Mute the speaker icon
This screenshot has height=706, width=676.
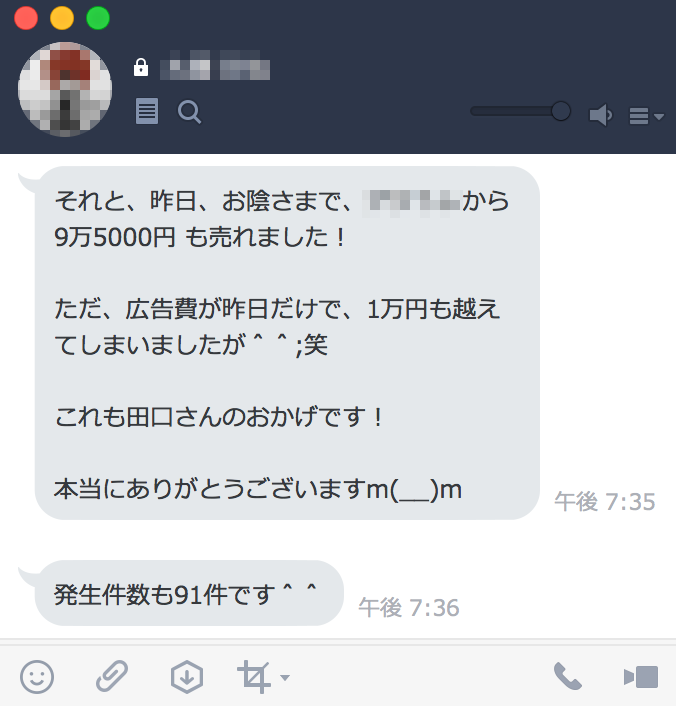(x=600, y=115)
